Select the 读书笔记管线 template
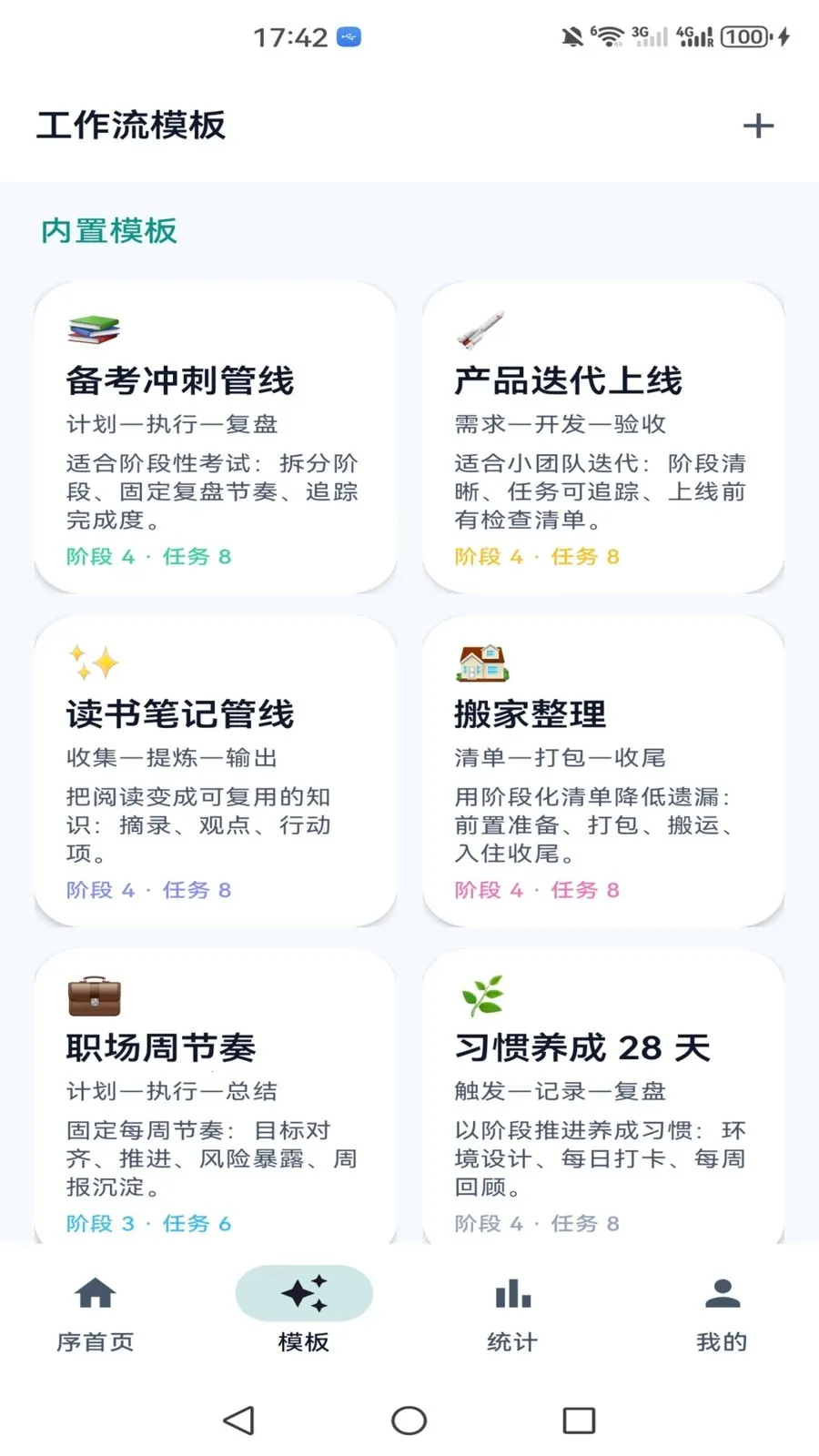Image resolution: width=819 pixels, height=1456 pixels. pos(216,771)
